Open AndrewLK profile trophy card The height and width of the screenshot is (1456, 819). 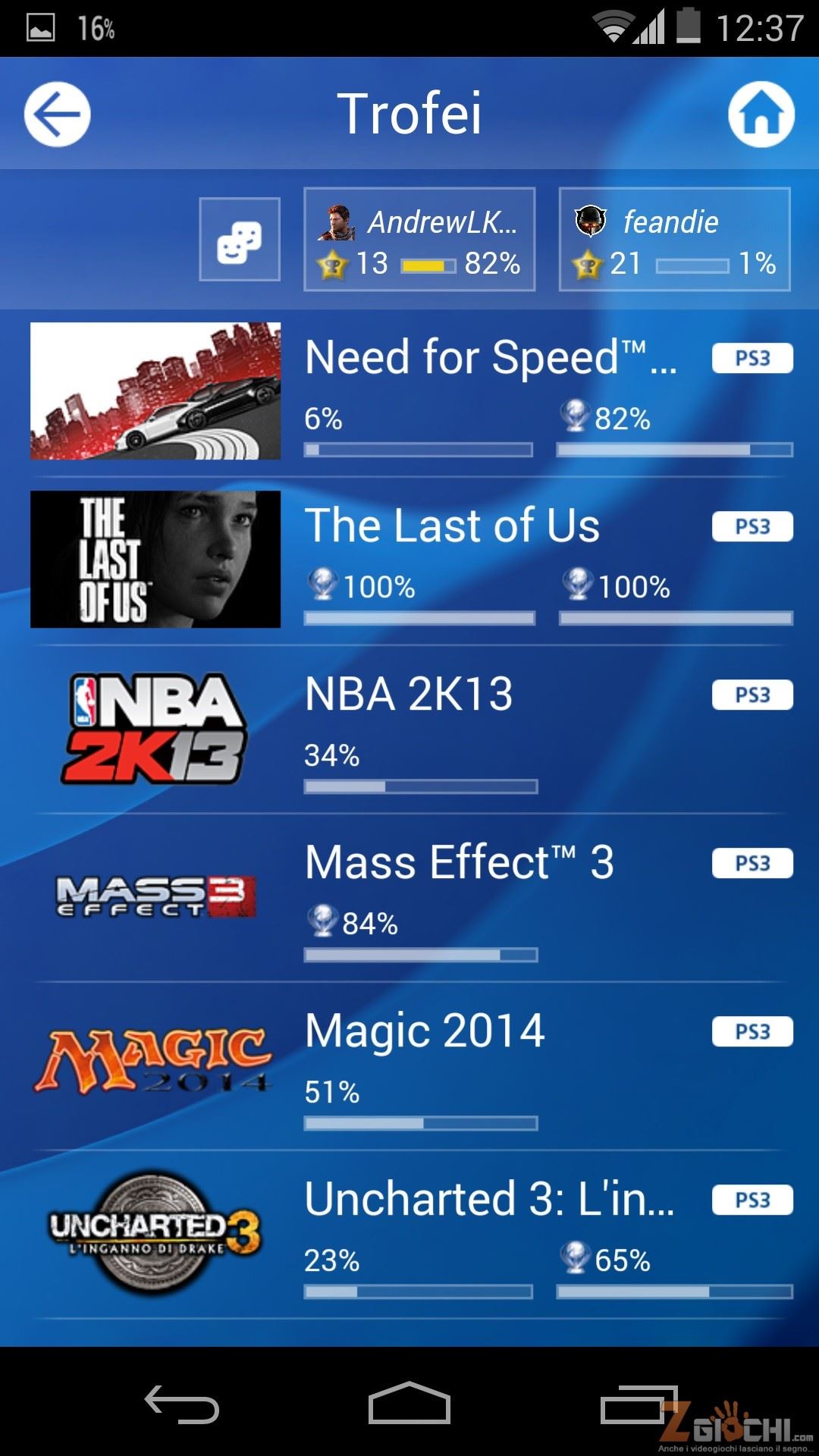coord(419,240)
